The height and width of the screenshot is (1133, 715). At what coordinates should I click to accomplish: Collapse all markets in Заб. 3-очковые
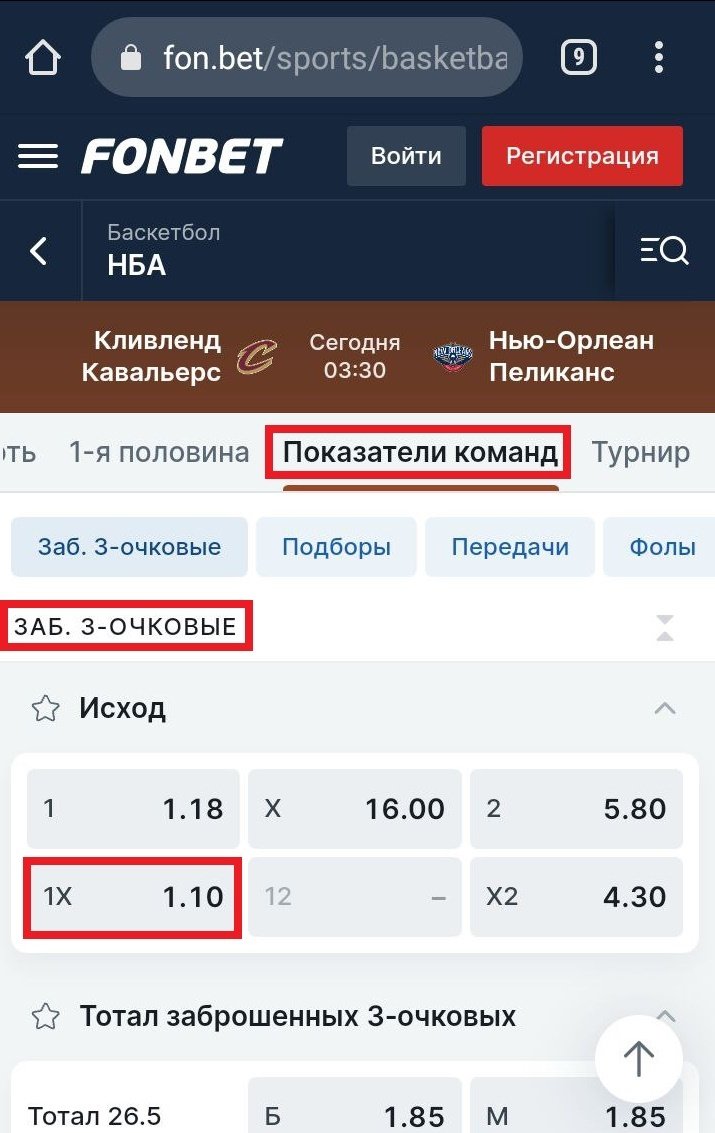tap(665, 627)
